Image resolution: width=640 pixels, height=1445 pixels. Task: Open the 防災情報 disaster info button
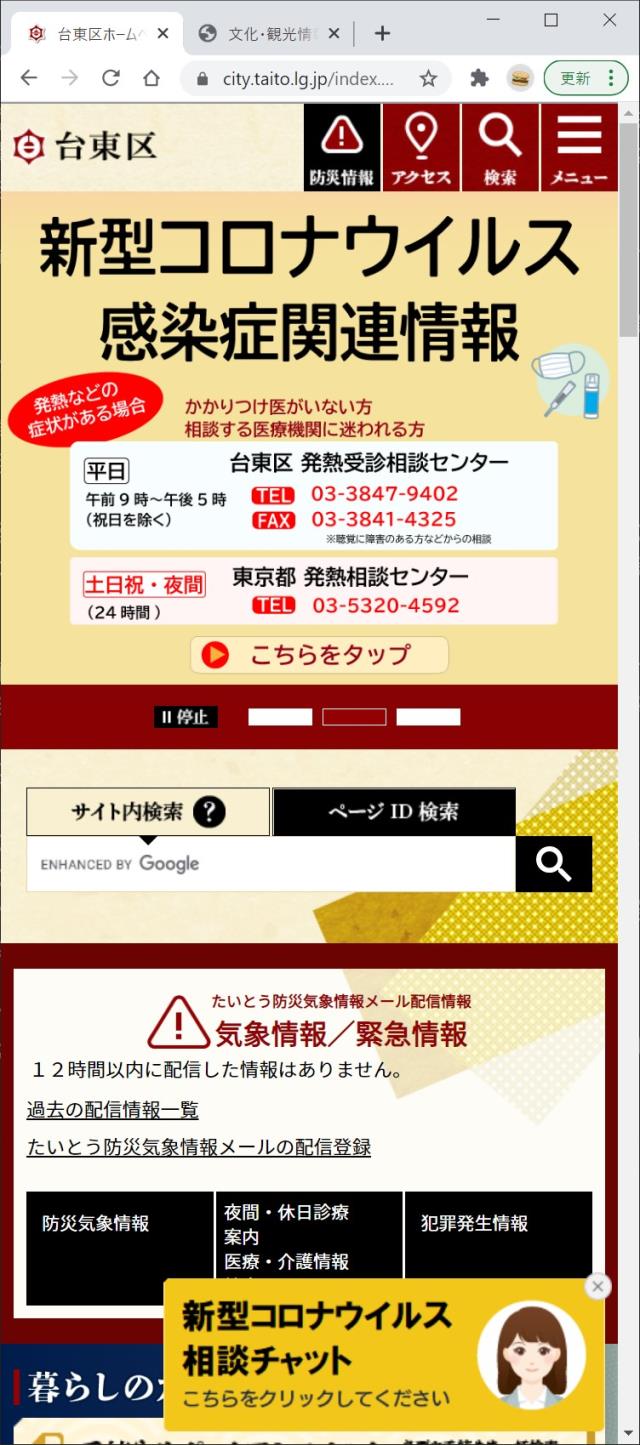[x=342, y=147]
